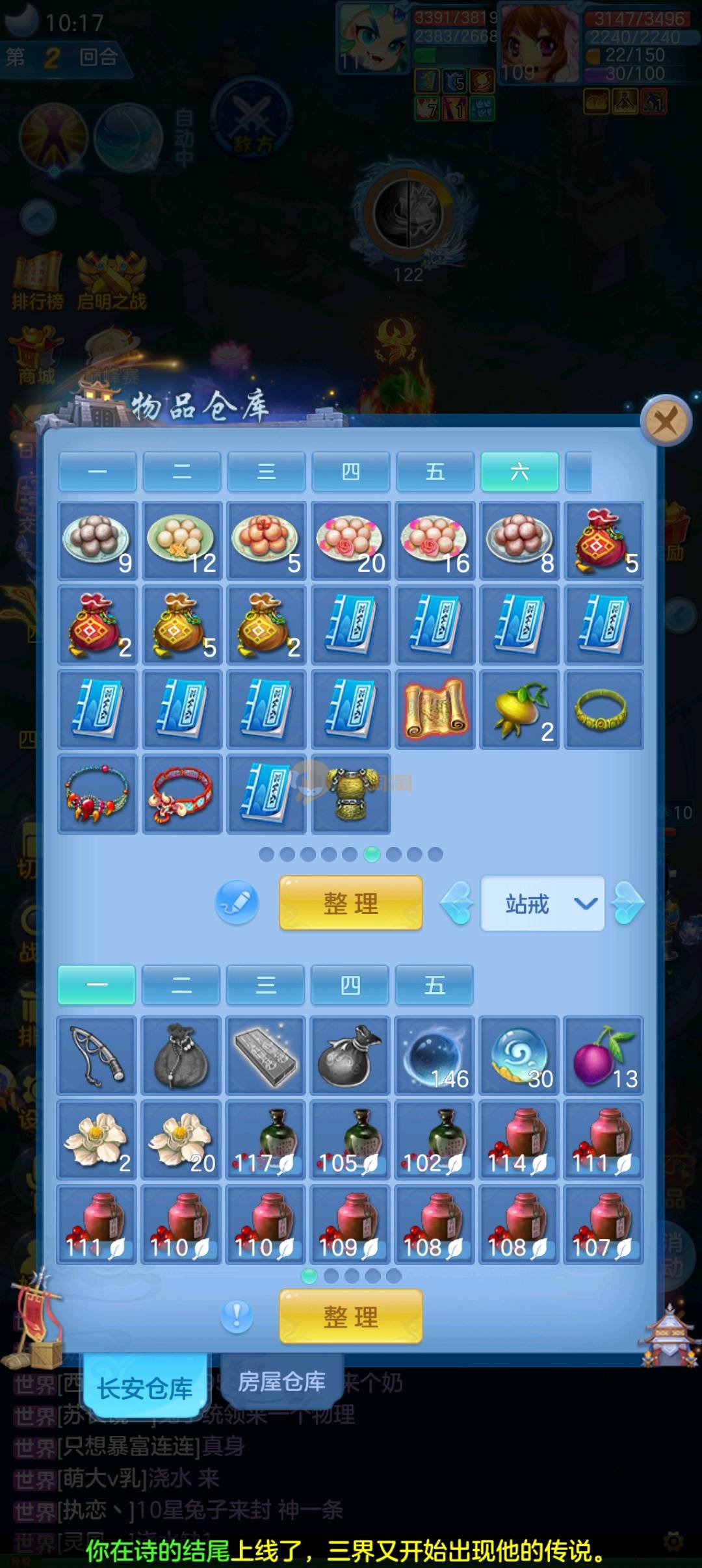Tap the lower 整理 inventory sort button
The height and width of the screenshot is (1568, 702).
click(x=350, y=1316)
